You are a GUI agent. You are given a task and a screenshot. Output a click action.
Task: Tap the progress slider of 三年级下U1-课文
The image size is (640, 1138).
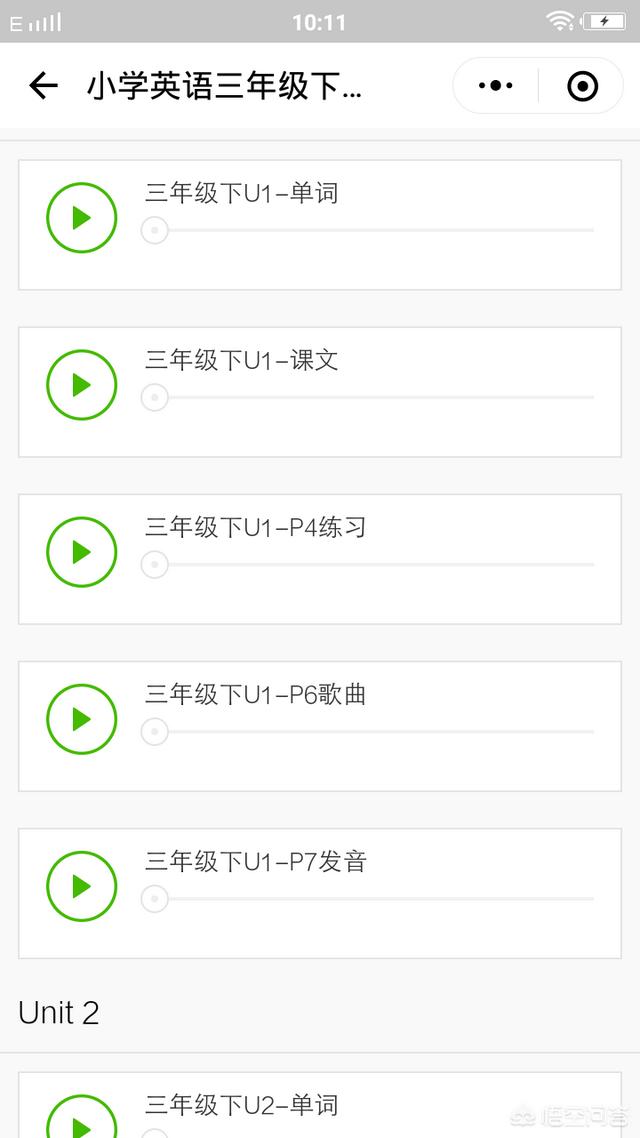pyautogui.click(x=368, y=398)
